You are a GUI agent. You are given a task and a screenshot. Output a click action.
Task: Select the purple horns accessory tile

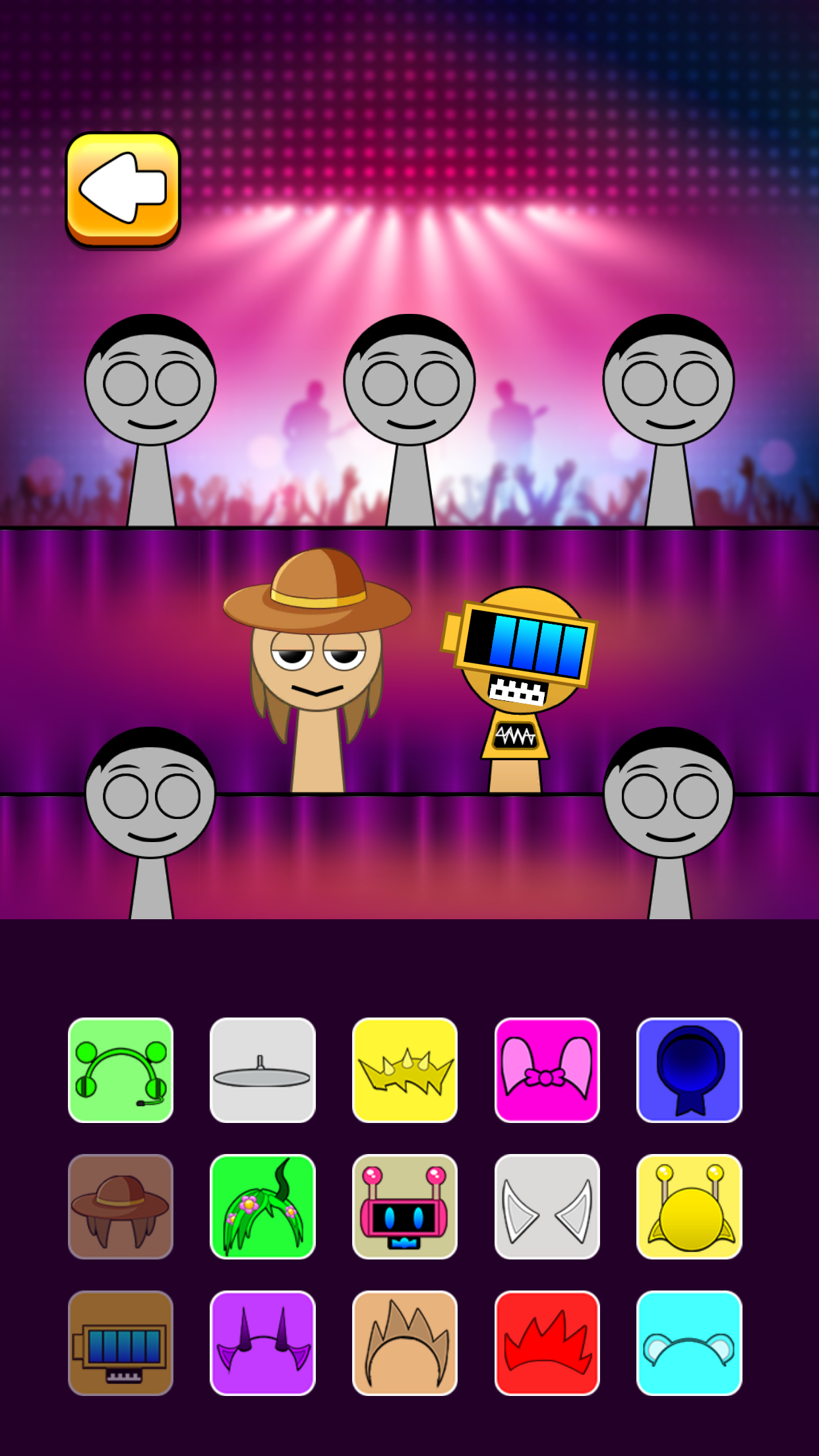[262, 1343]
